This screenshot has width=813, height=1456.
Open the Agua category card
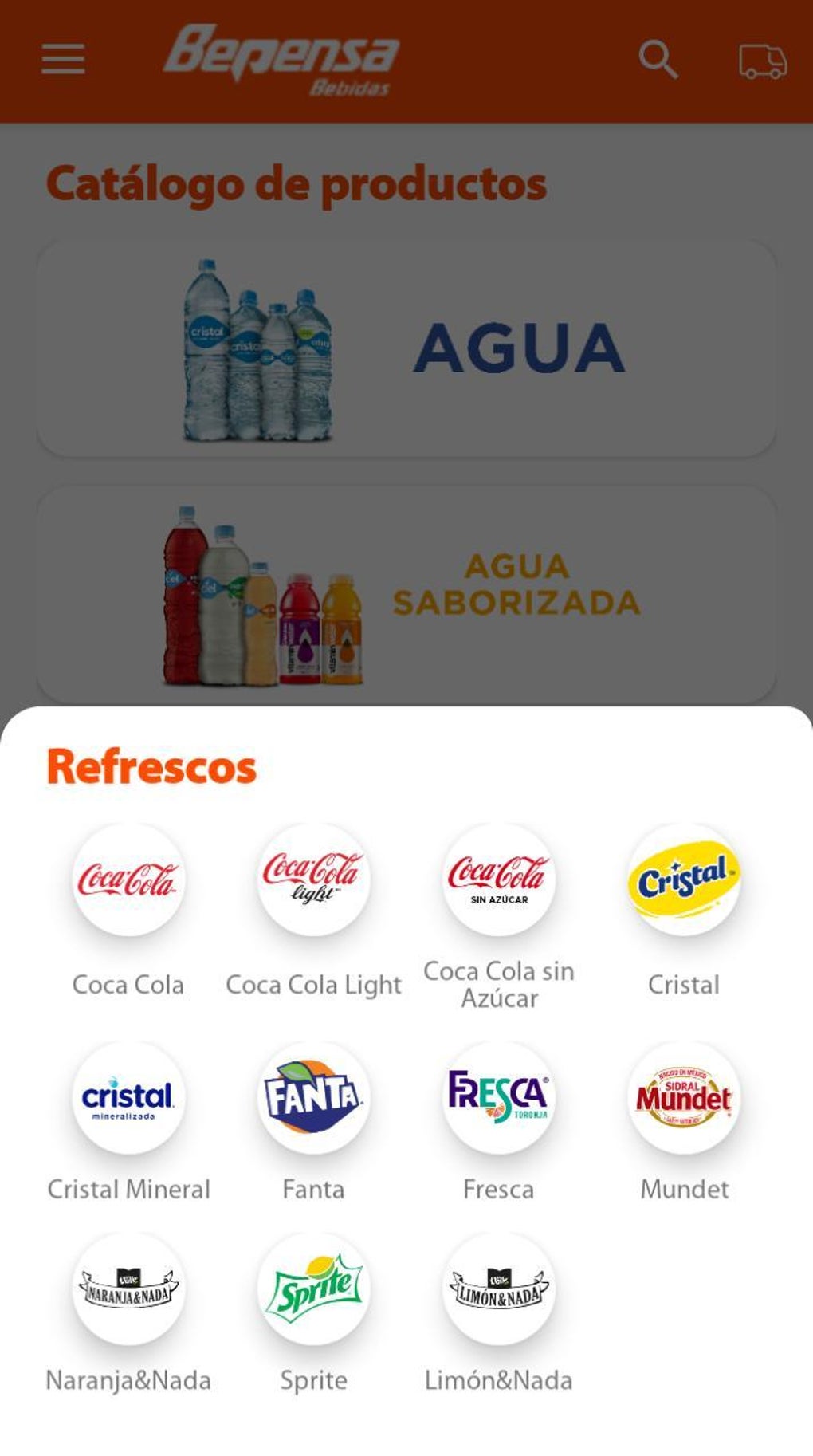406,348
